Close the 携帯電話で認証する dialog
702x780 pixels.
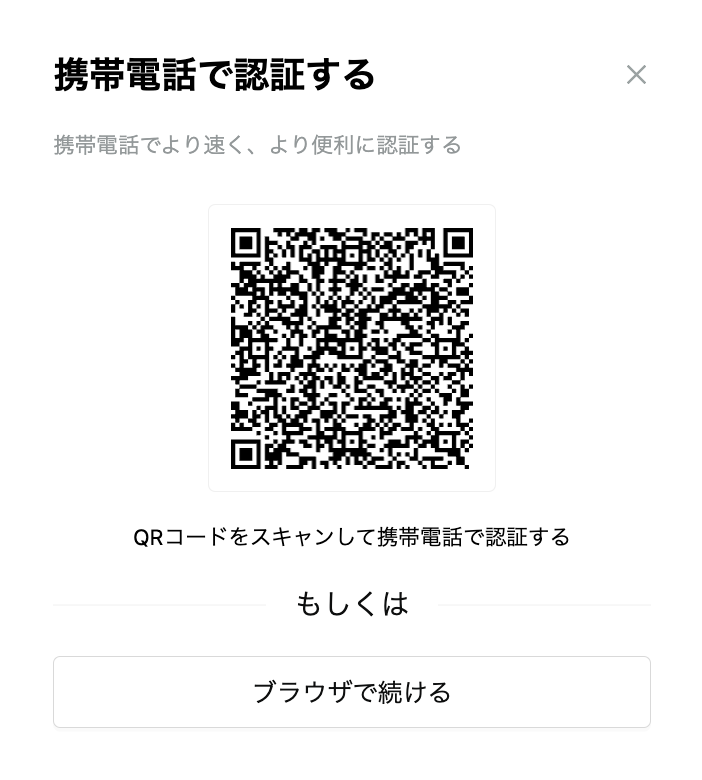click(x=636, y=75)
